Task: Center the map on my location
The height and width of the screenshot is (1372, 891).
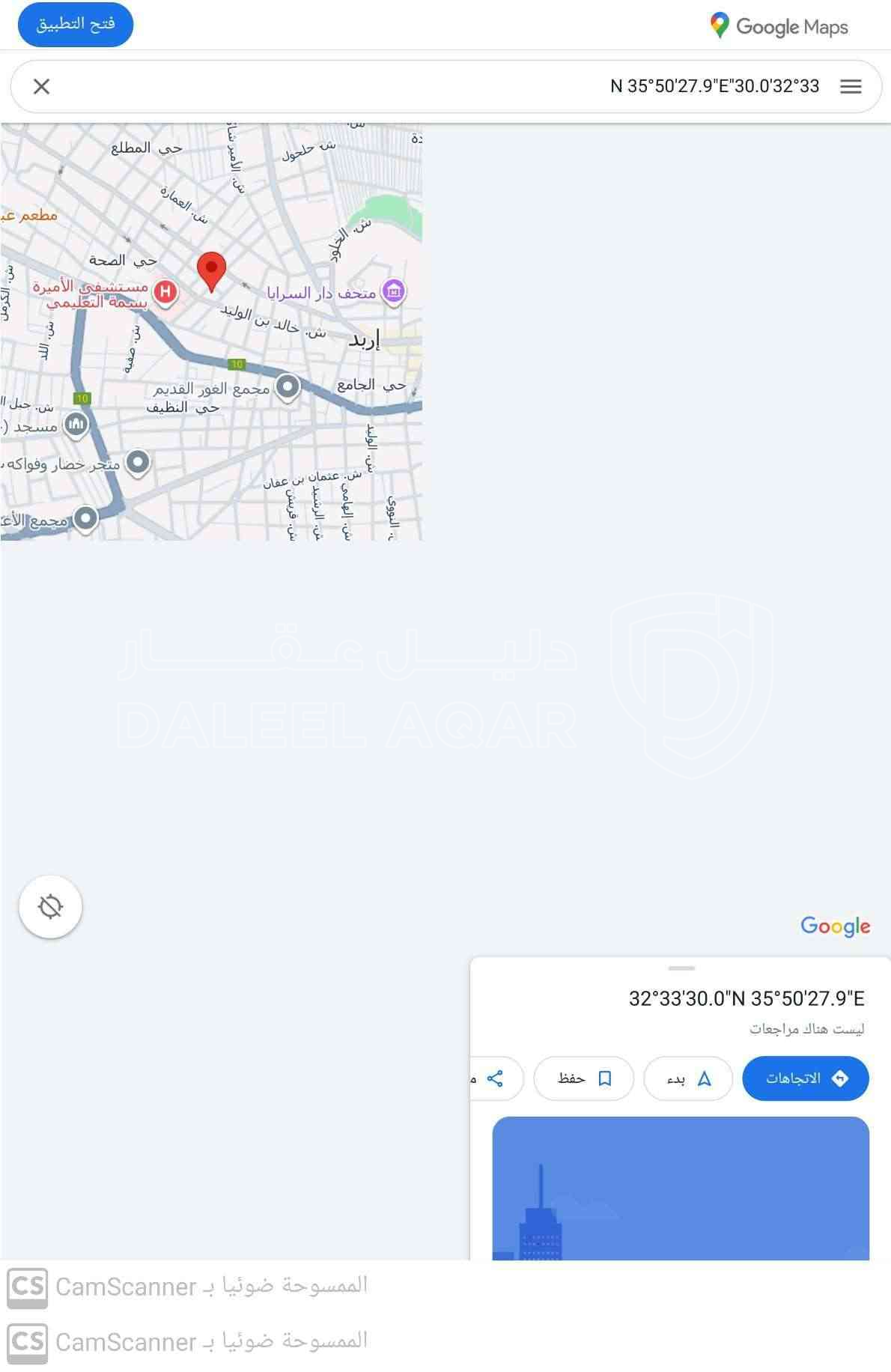Action: pyautogui.click(x=50, y=907)
